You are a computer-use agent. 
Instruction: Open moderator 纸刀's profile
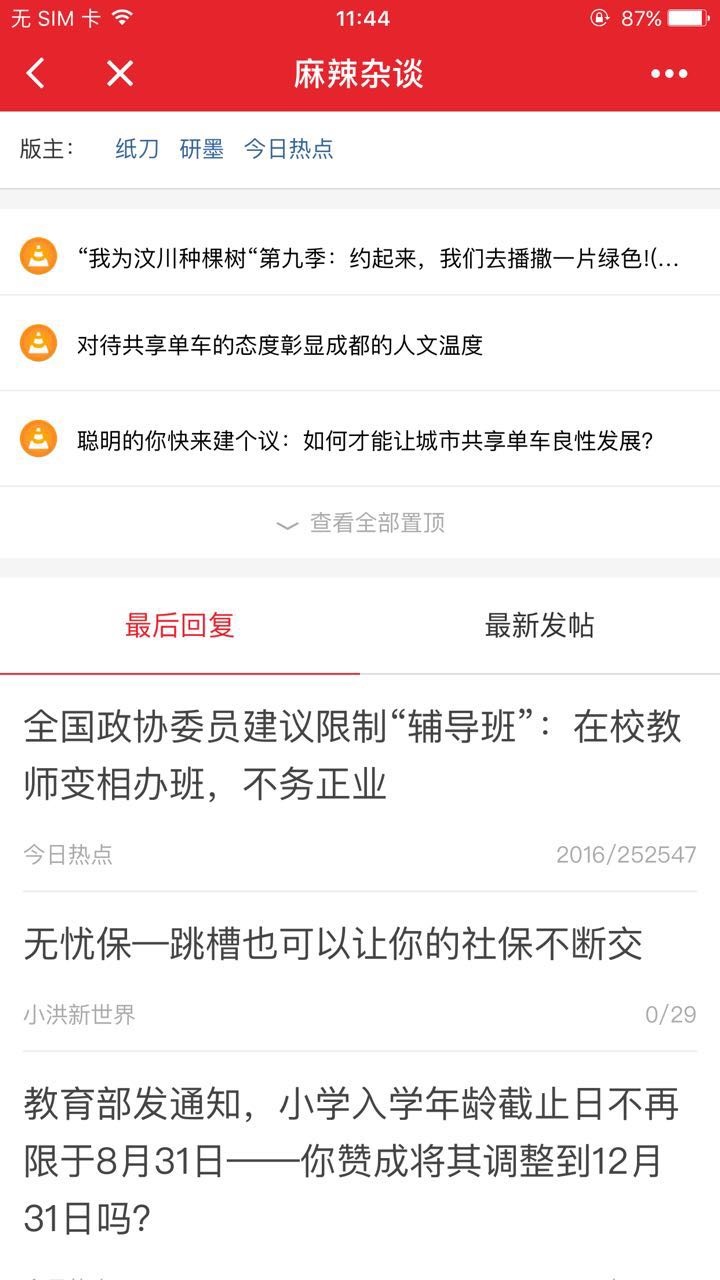(x=137, y=149)
